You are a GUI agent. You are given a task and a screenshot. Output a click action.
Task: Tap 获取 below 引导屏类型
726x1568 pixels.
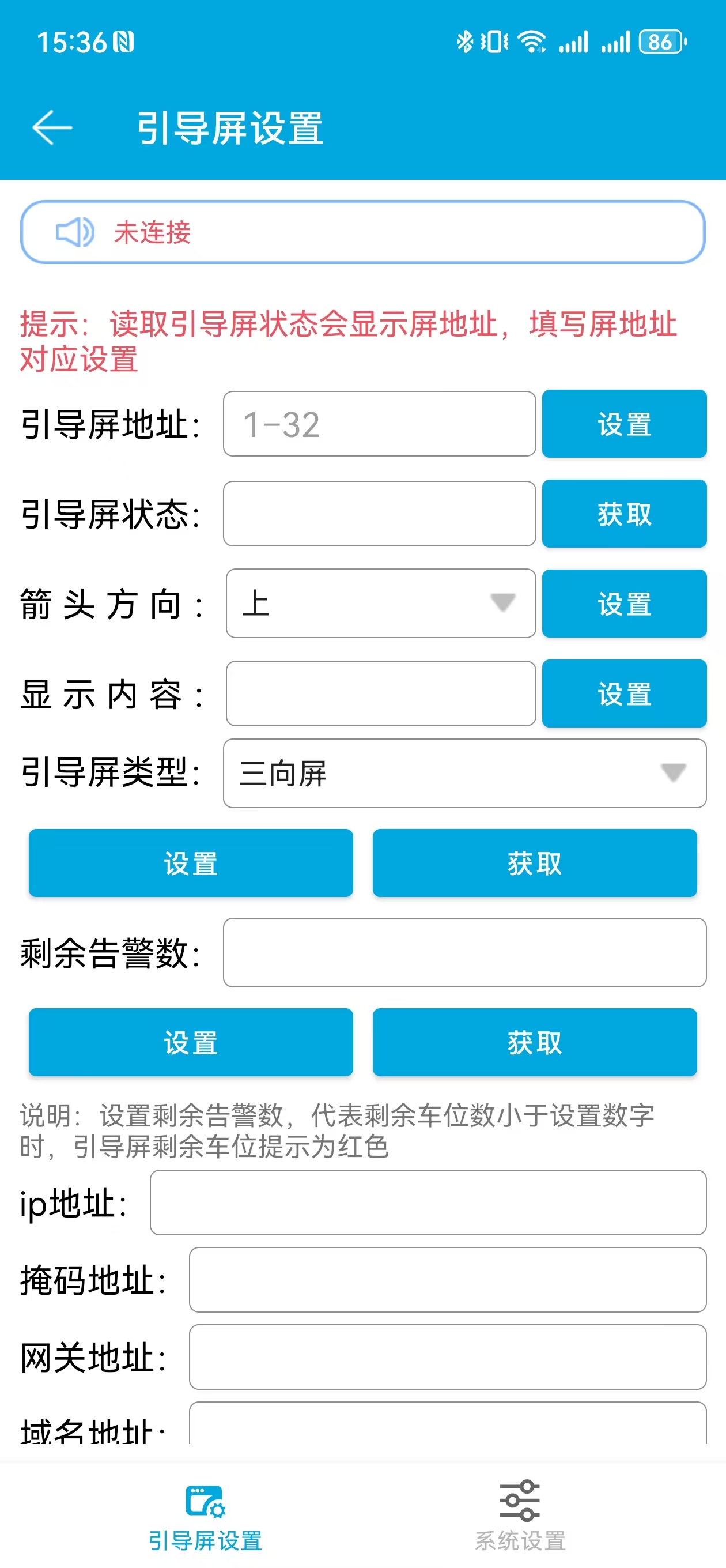coord(534,863)
